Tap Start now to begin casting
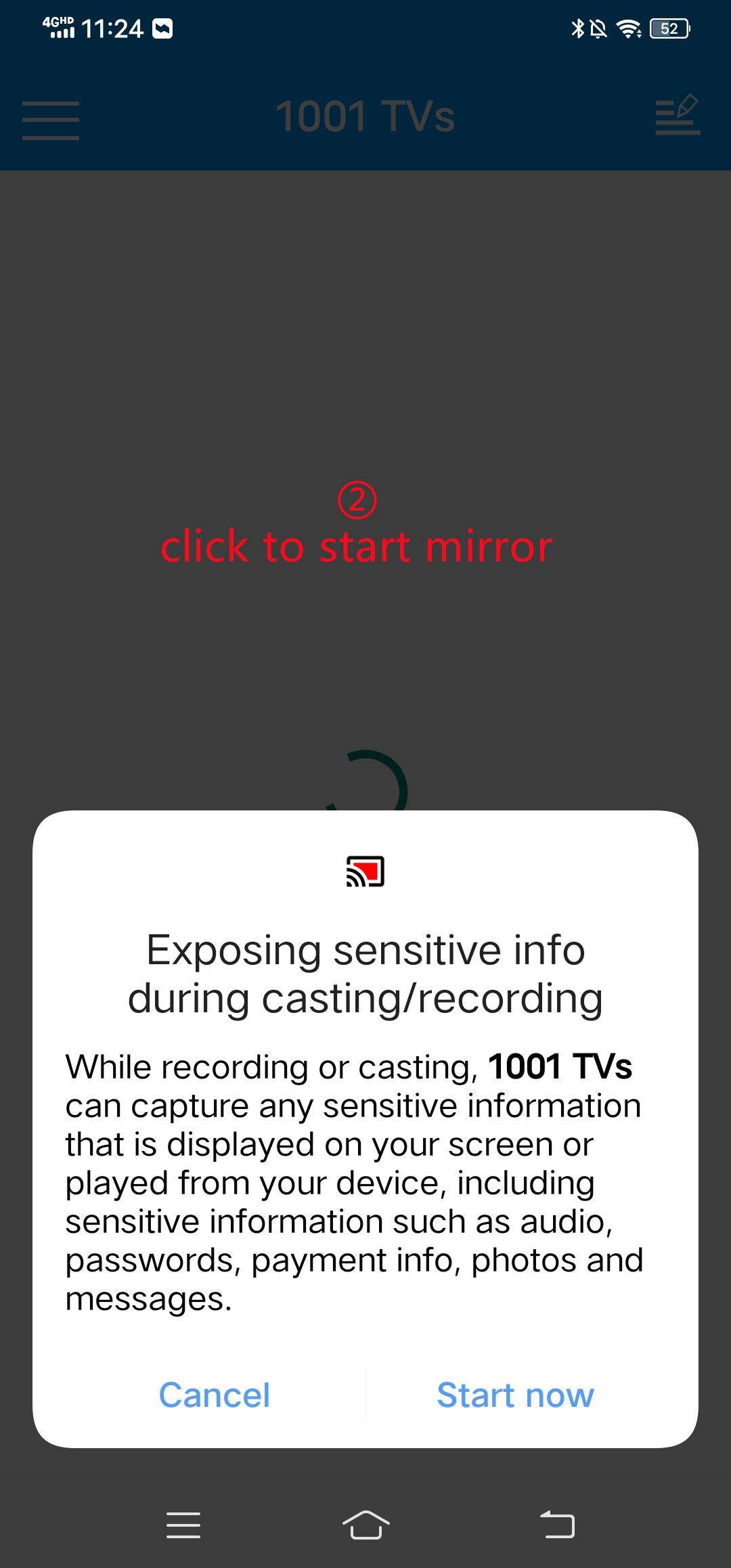The height and width of the screenshot is (1568, 731). (x=515, y=1395)
